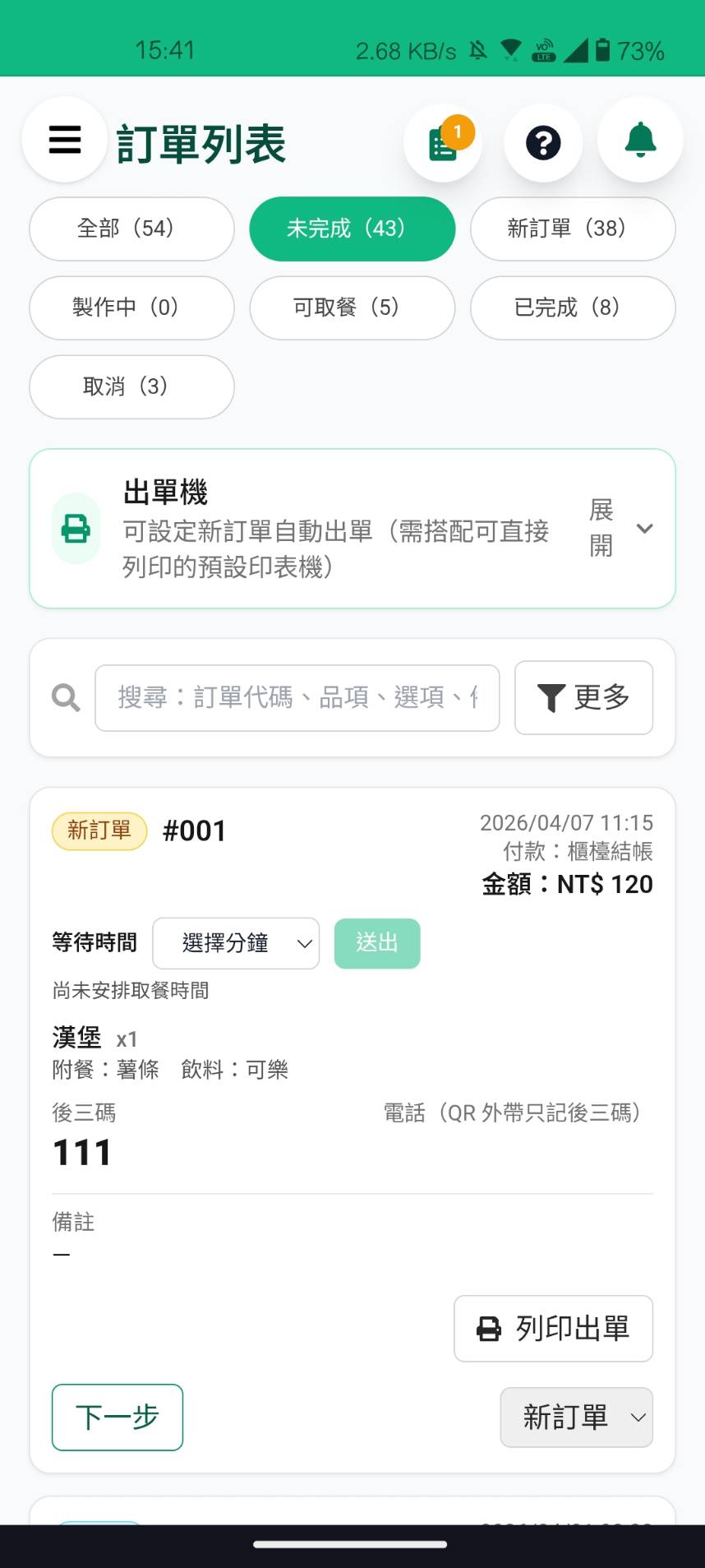Screen dimensions: 705x1568
Task: Open the hamburger navigation menu
Action: pos(64,140)
